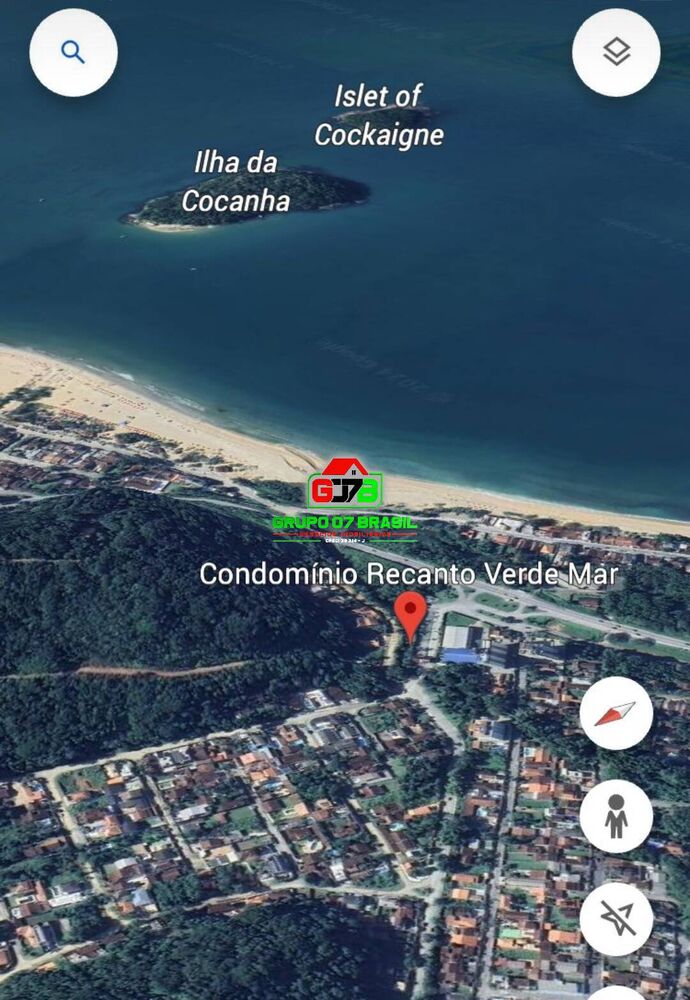Viewport: 690px width, 1000px height.
Task: Tap the my location arrow button
Action: click(x=616, y=918)
